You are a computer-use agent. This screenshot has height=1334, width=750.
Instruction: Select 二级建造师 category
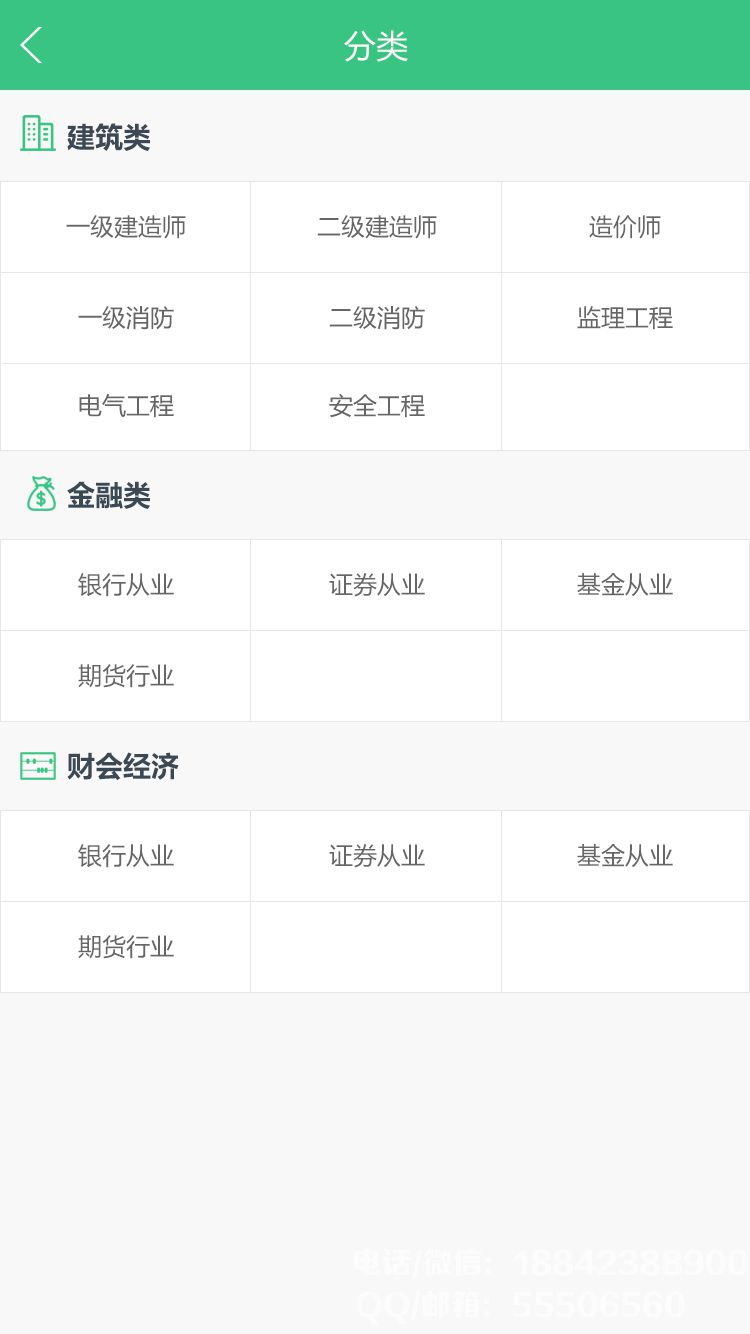376,227
